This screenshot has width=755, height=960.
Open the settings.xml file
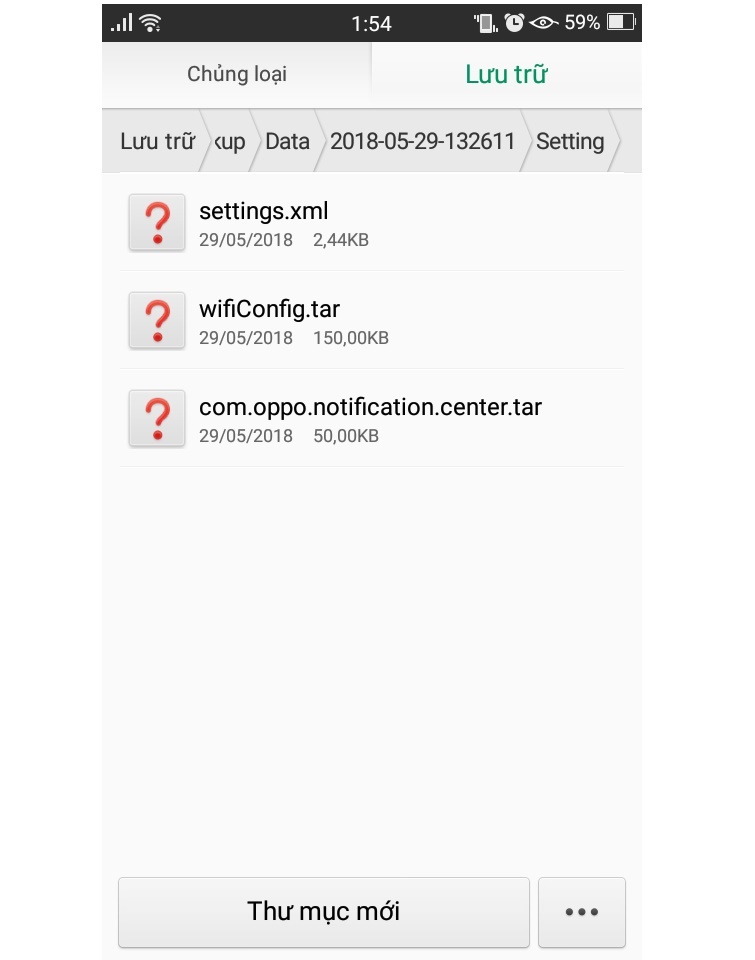[x=371, y=223]
